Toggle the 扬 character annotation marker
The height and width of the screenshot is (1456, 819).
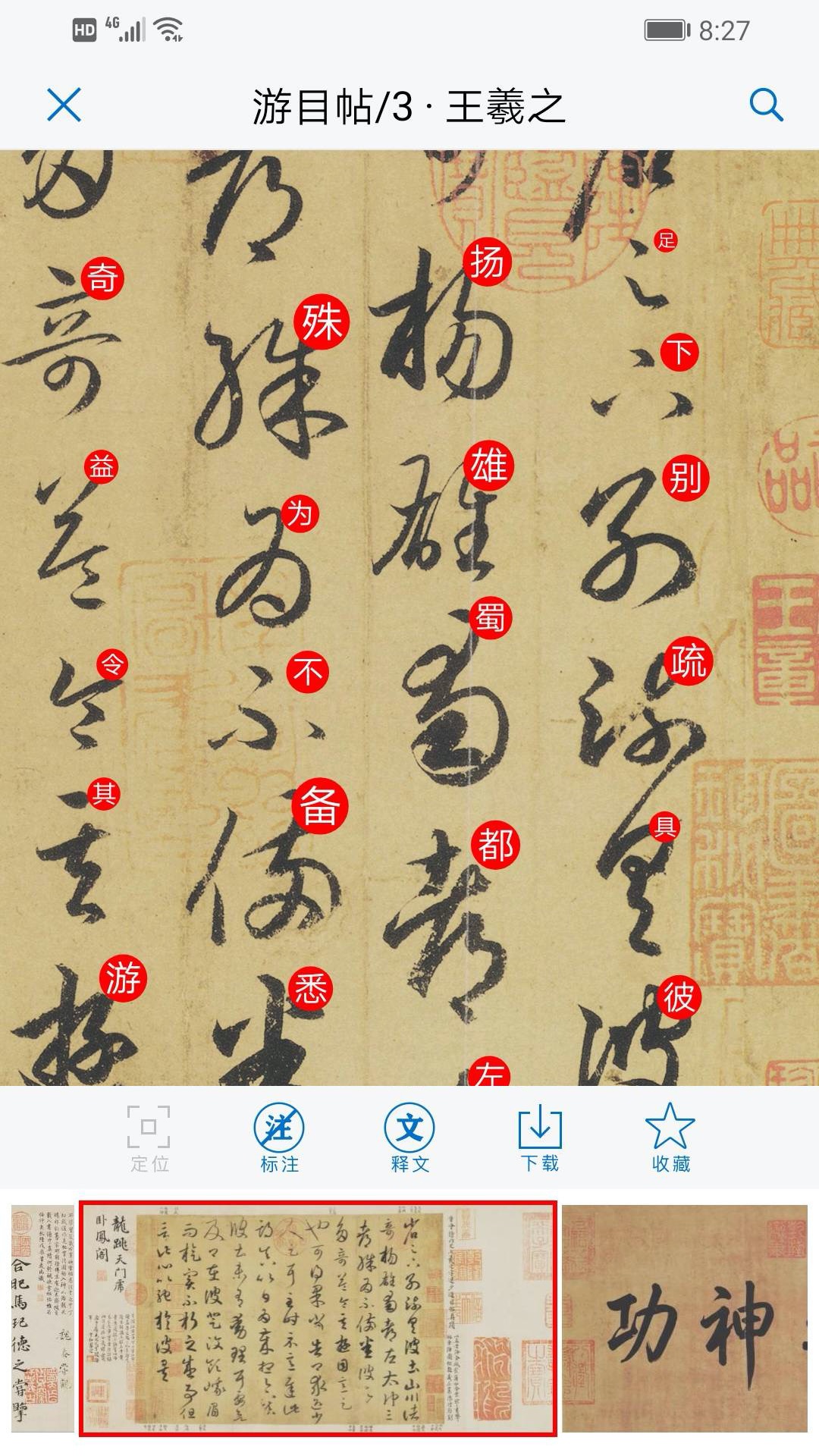(489, 261)
